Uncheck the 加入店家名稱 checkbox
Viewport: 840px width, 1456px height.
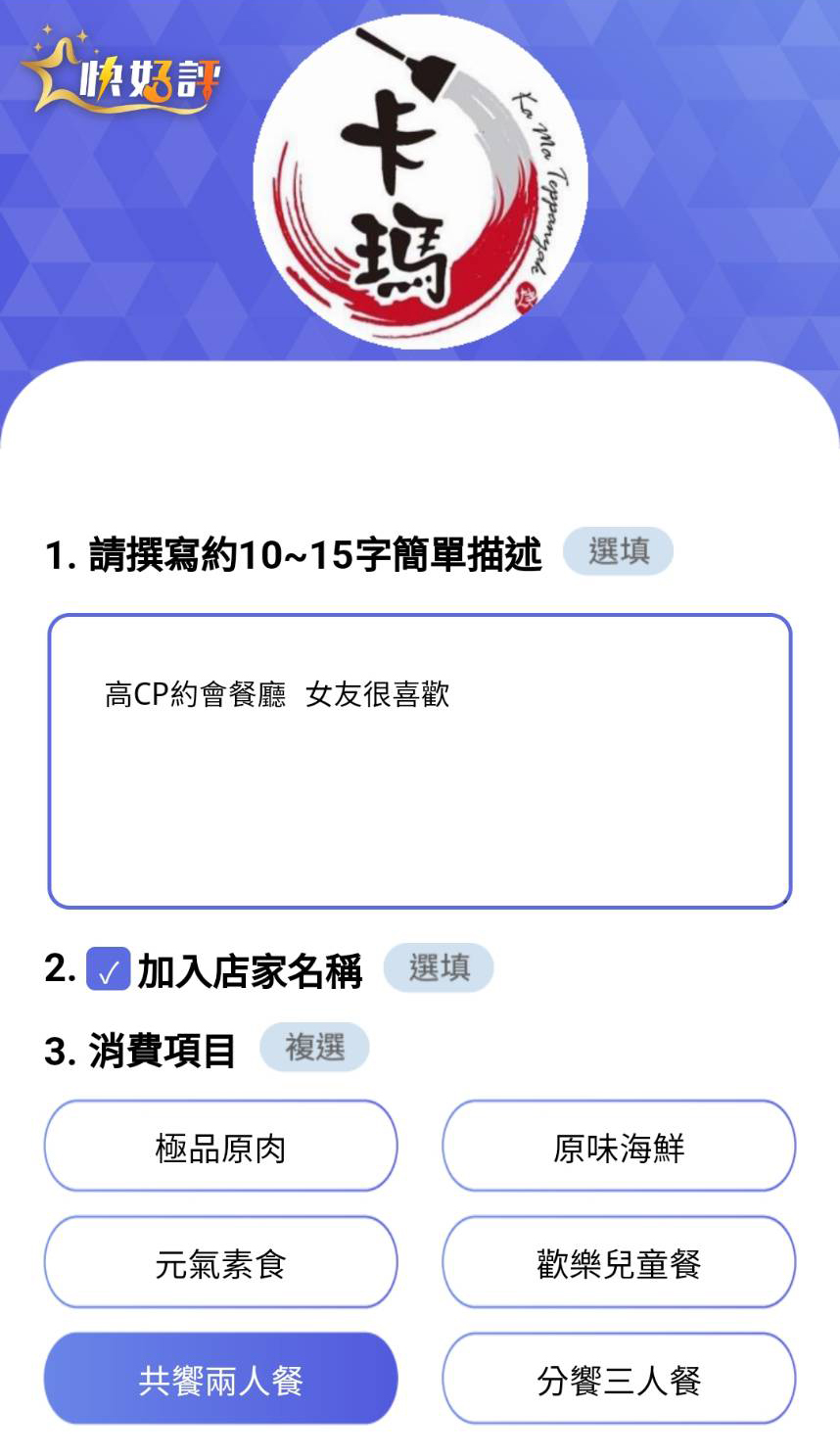[109, 969]
